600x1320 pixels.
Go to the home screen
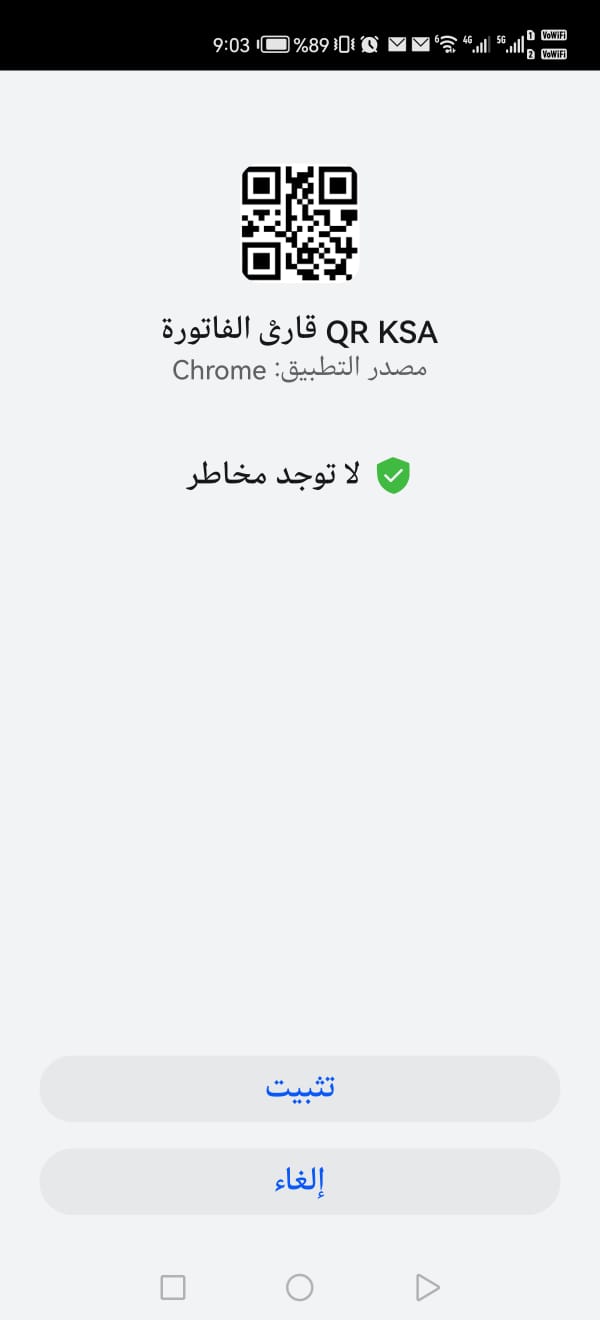(x=300, y=1287)
